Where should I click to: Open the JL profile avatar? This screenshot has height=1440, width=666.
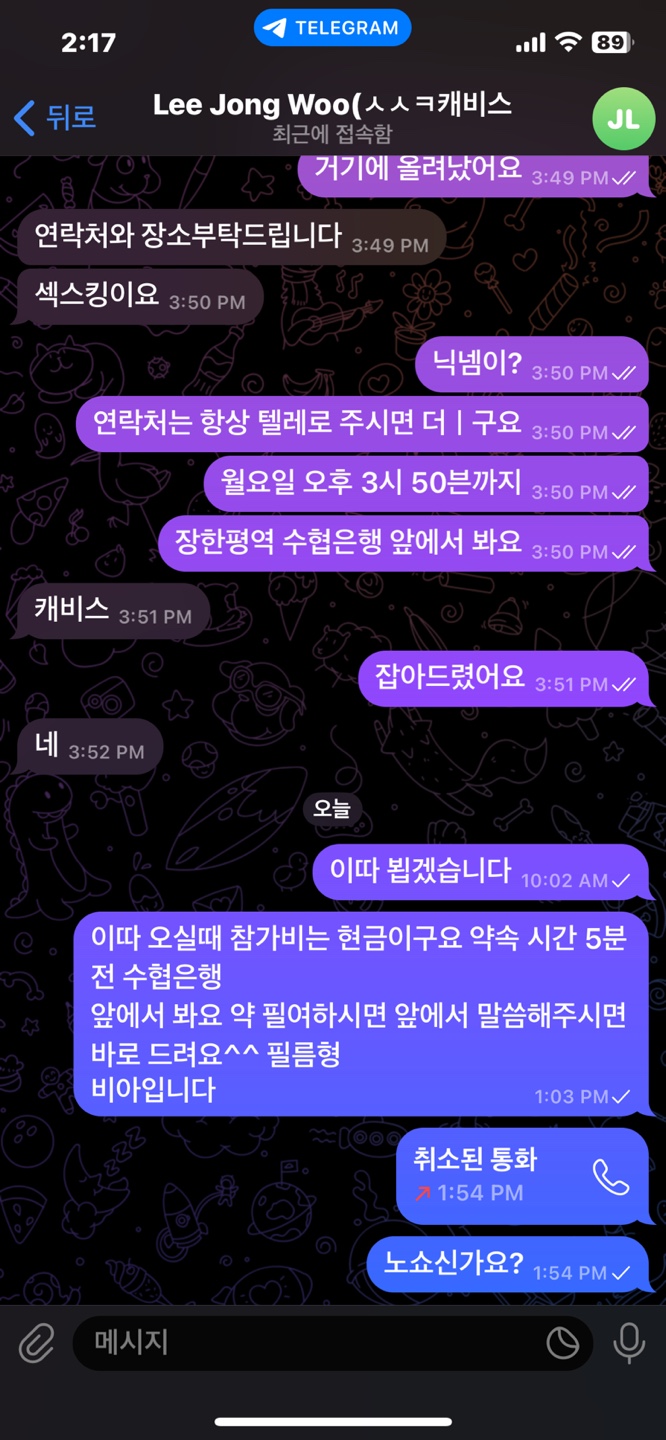pyautogui.click(x=622, y=119)
